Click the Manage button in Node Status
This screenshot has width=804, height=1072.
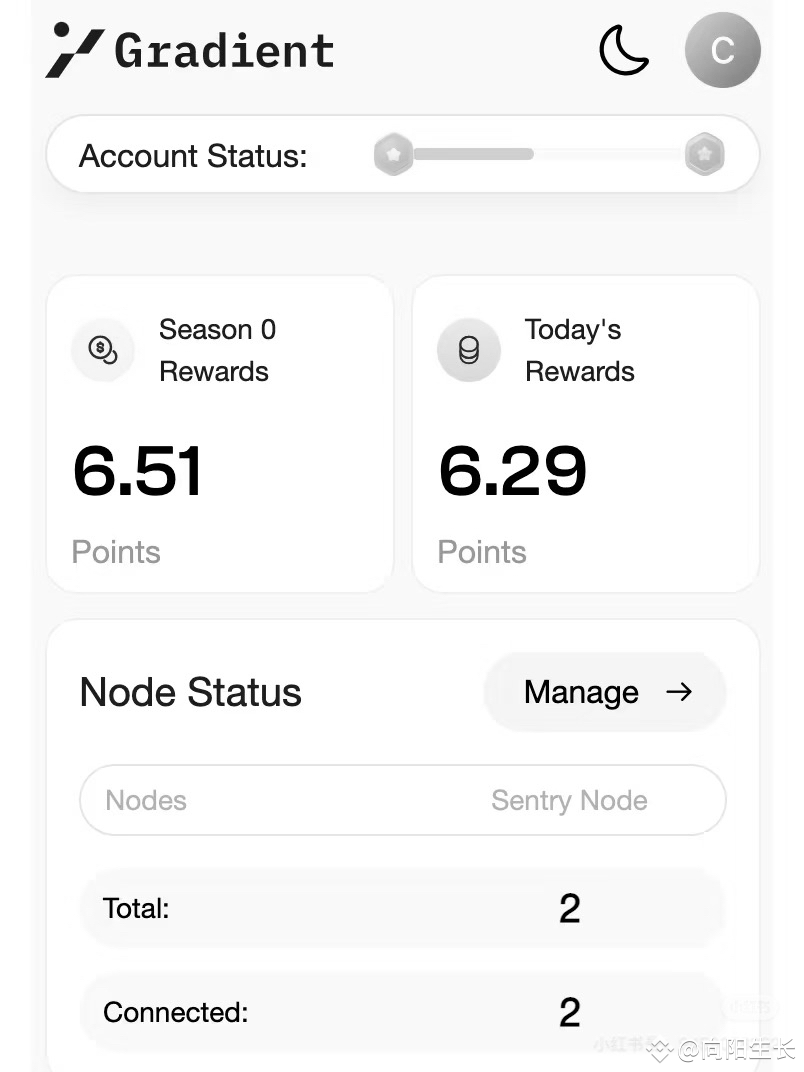click(604, 691)
